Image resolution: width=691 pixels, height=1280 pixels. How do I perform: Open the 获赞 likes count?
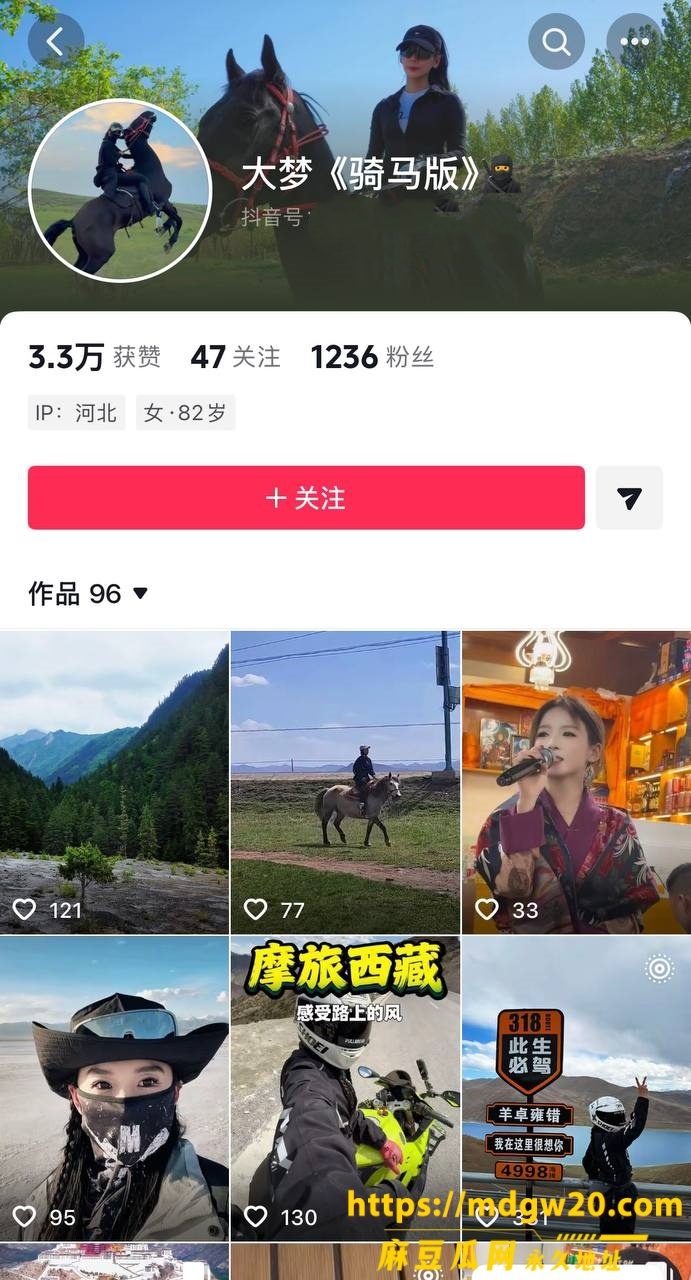95,357
